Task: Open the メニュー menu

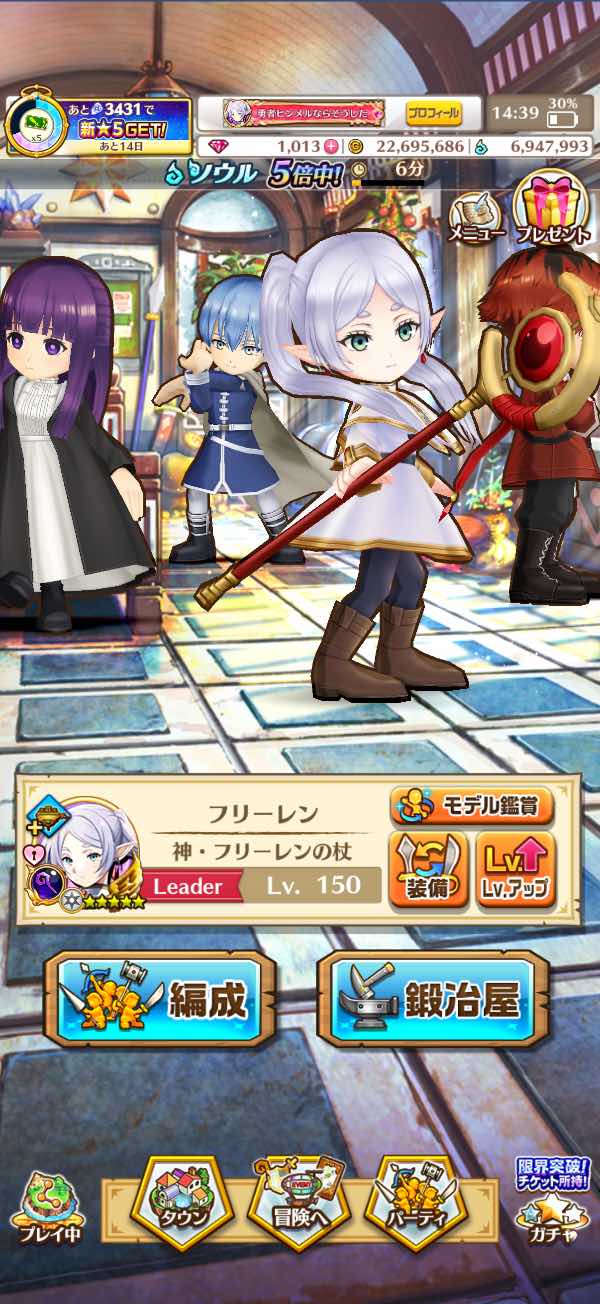Action: coord(476,215)
